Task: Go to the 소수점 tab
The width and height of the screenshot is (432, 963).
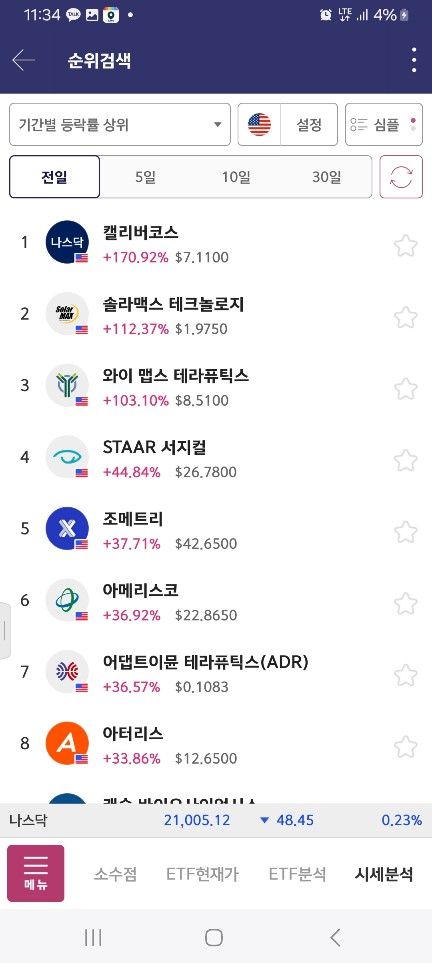Action: click(115, 874)
